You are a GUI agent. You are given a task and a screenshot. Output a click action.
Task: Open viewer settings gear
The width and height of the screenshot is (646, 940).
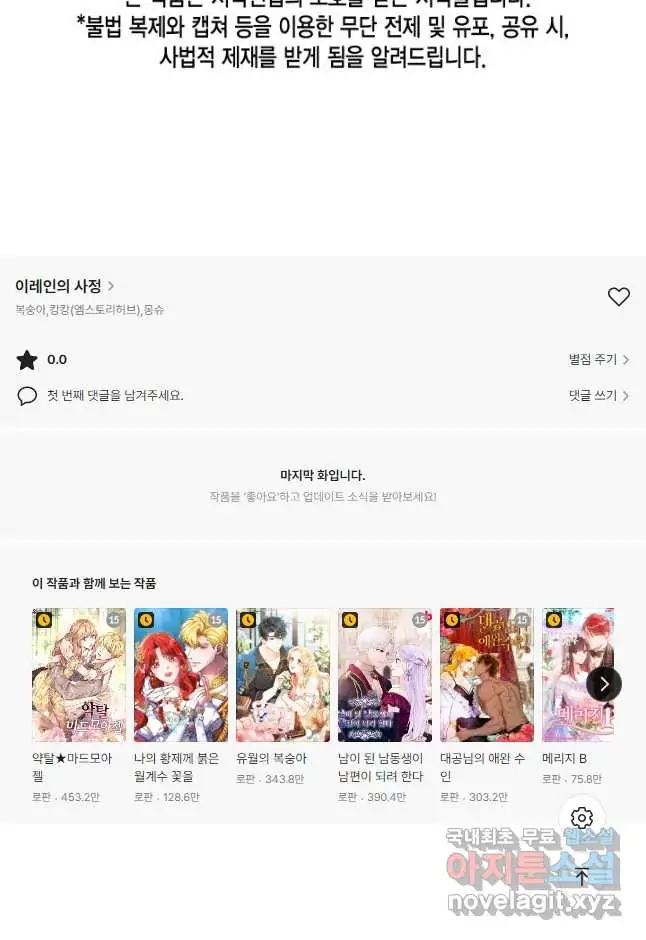tap(582, 819)
